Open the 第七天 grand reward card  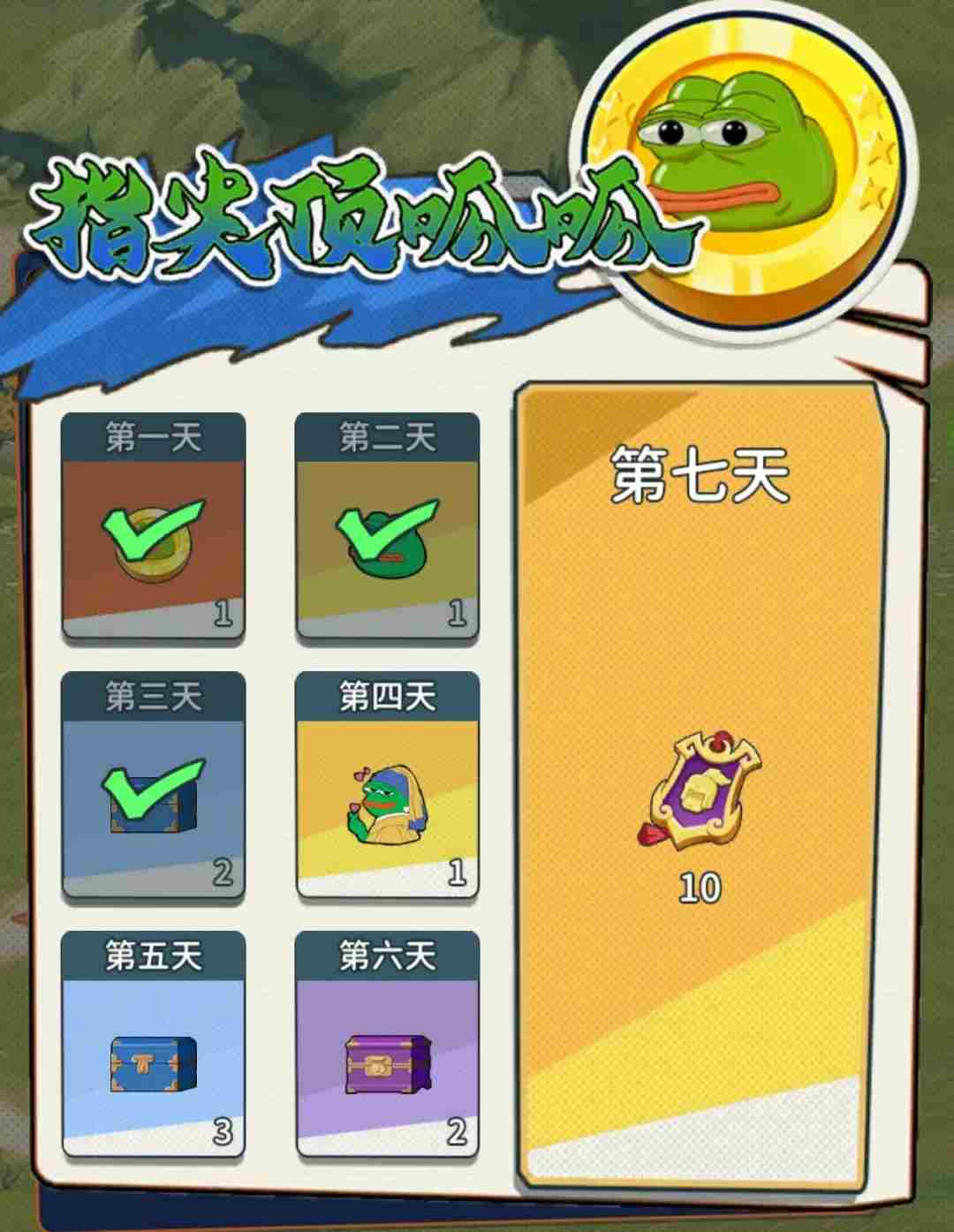tap(700, 786)
